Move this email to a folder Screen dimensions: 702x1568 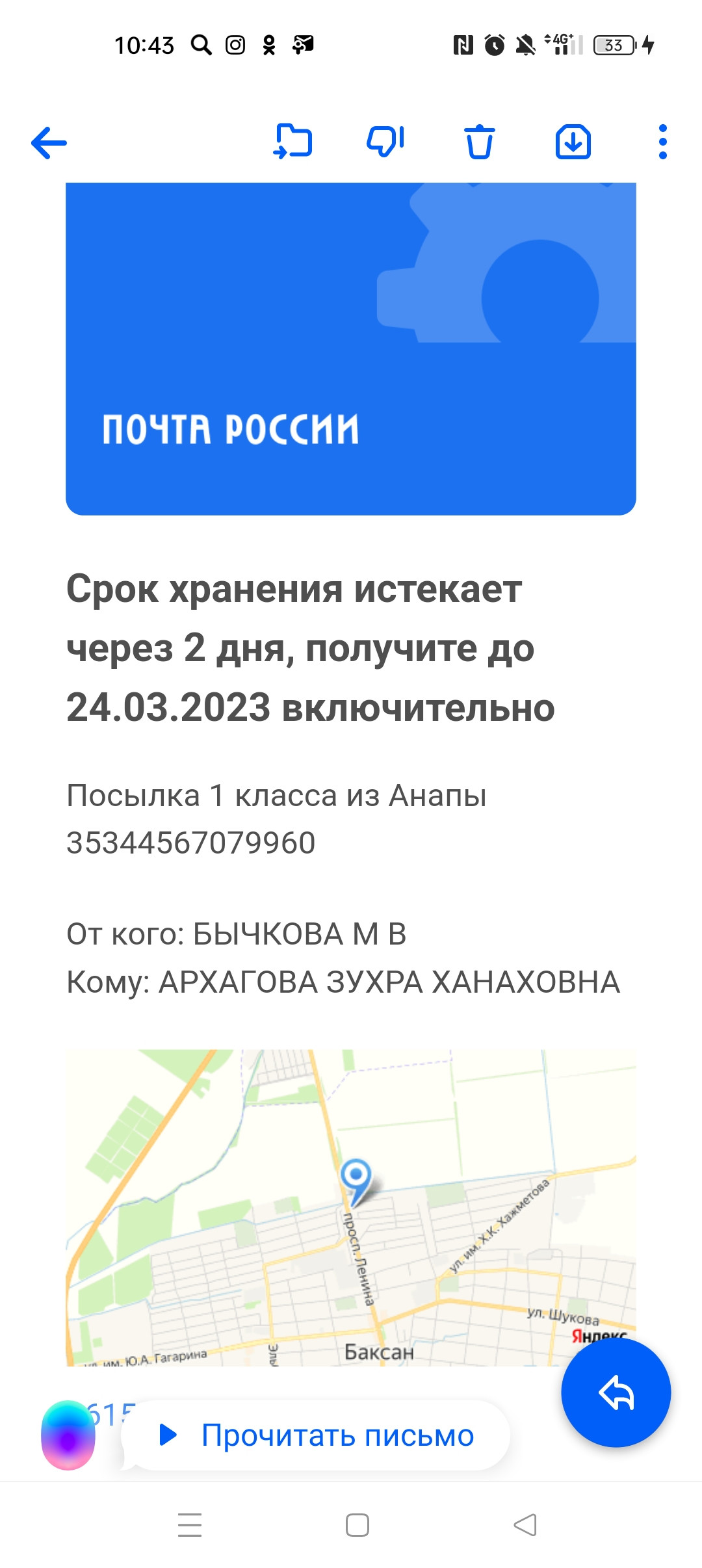click(292, 141)
